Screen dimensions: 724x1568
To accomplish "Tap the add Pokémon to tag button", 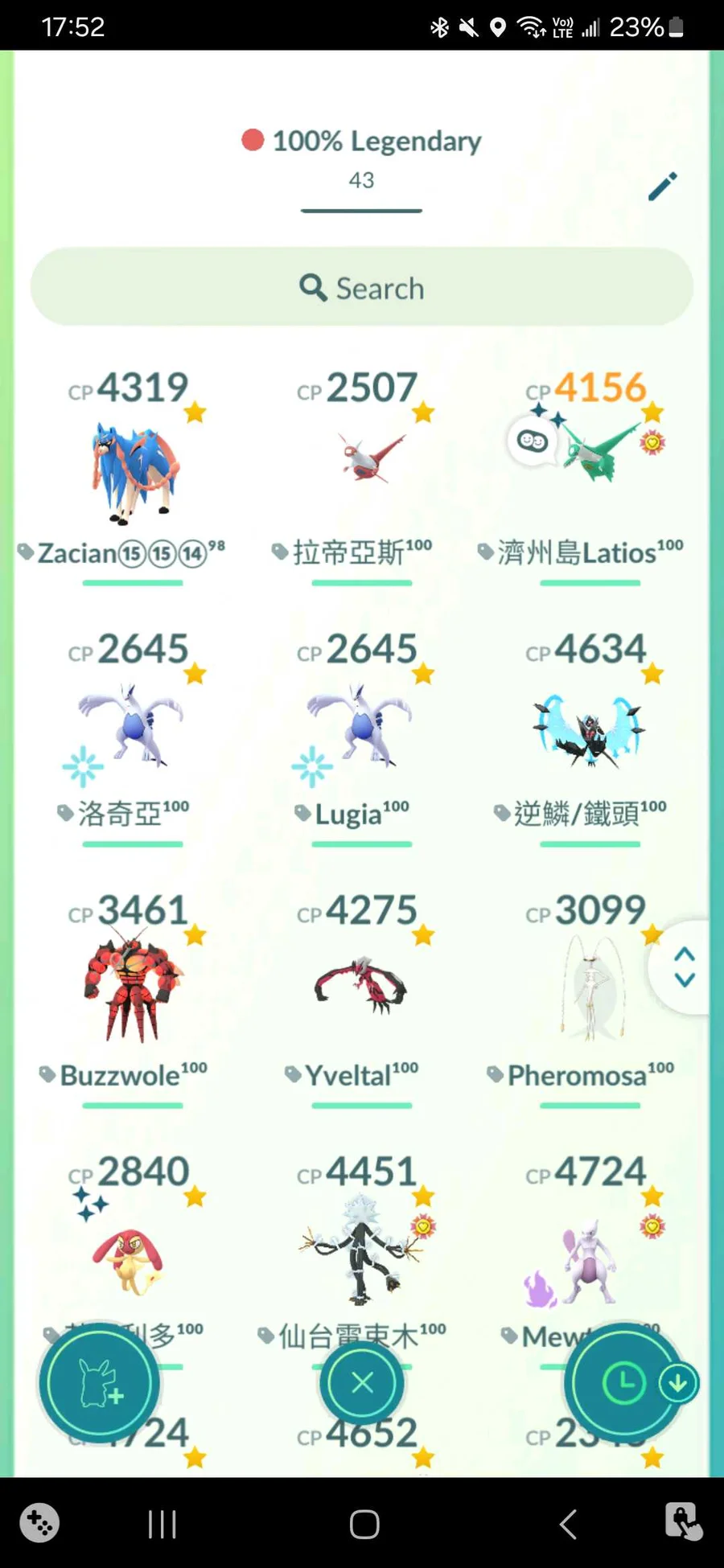I will click(x=100, y=1383).
